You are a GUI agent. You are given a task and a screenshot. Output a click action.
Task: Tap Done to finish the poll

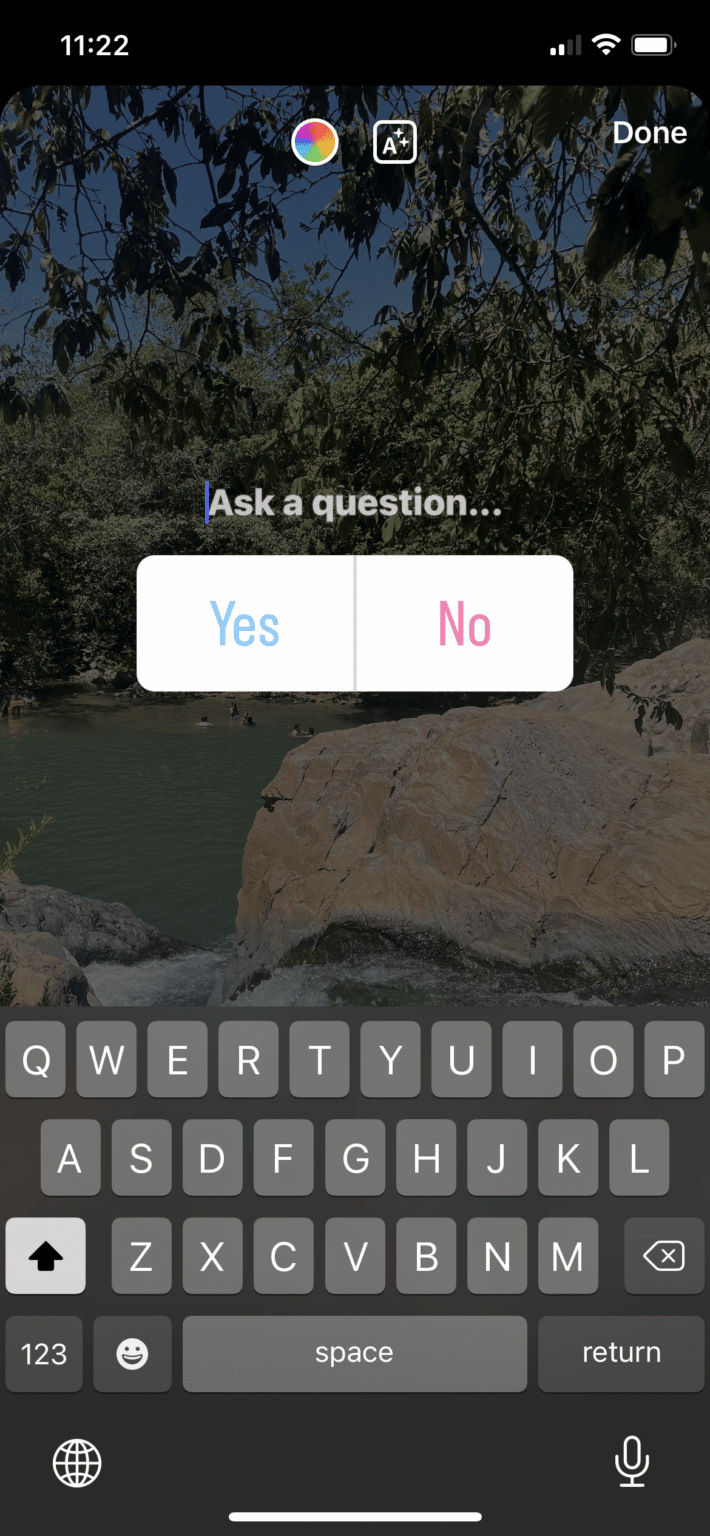650,133
